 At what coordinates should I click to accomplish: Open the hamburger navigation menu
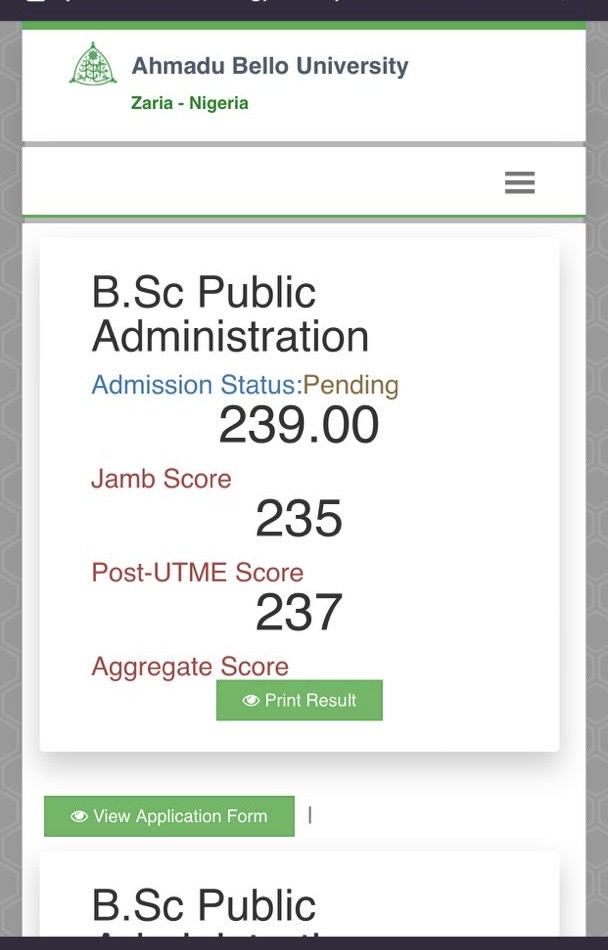tap(519, 182)
